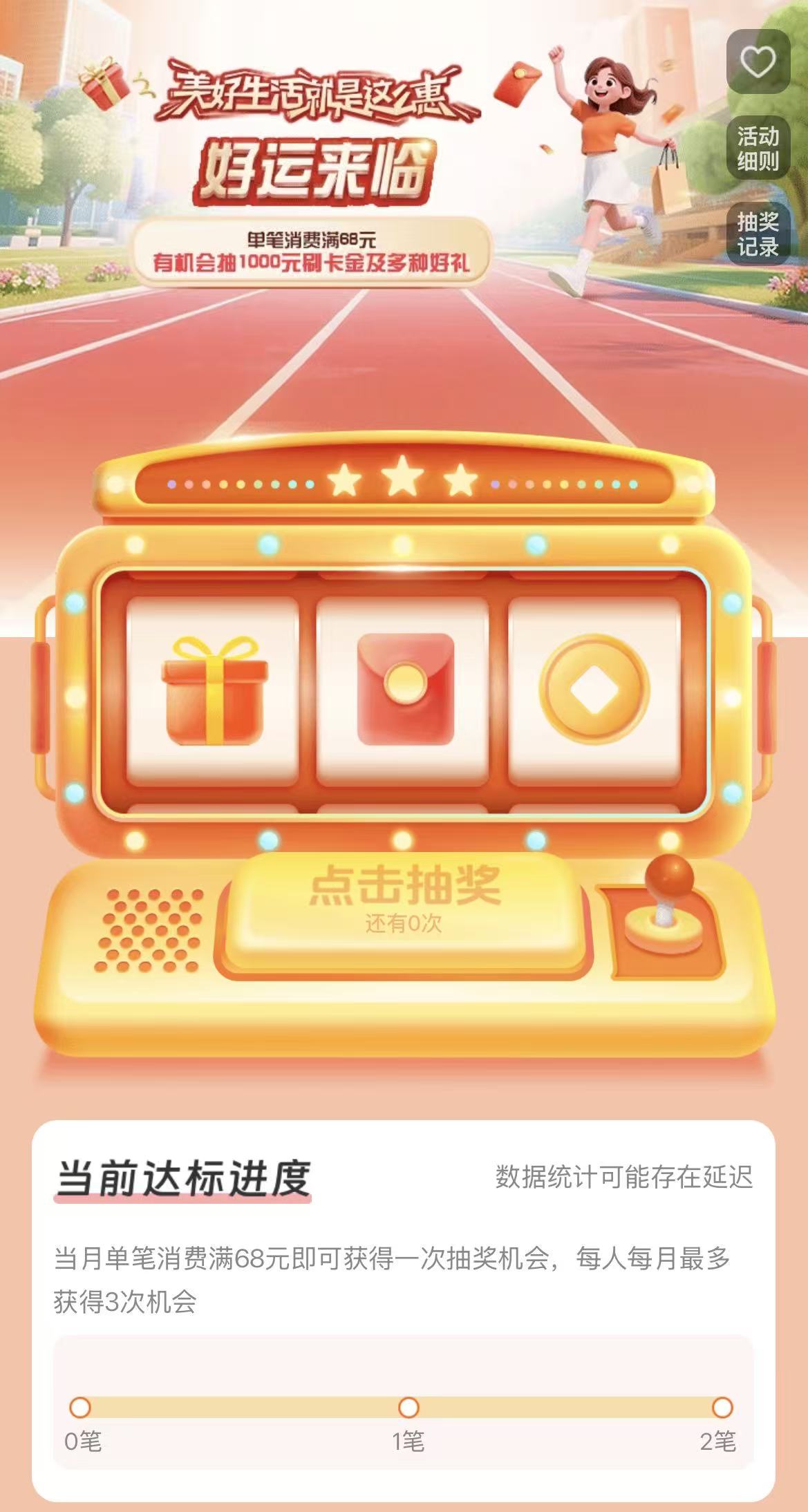Open 抽奖记录 lottery records

click(x=758, y=234)
